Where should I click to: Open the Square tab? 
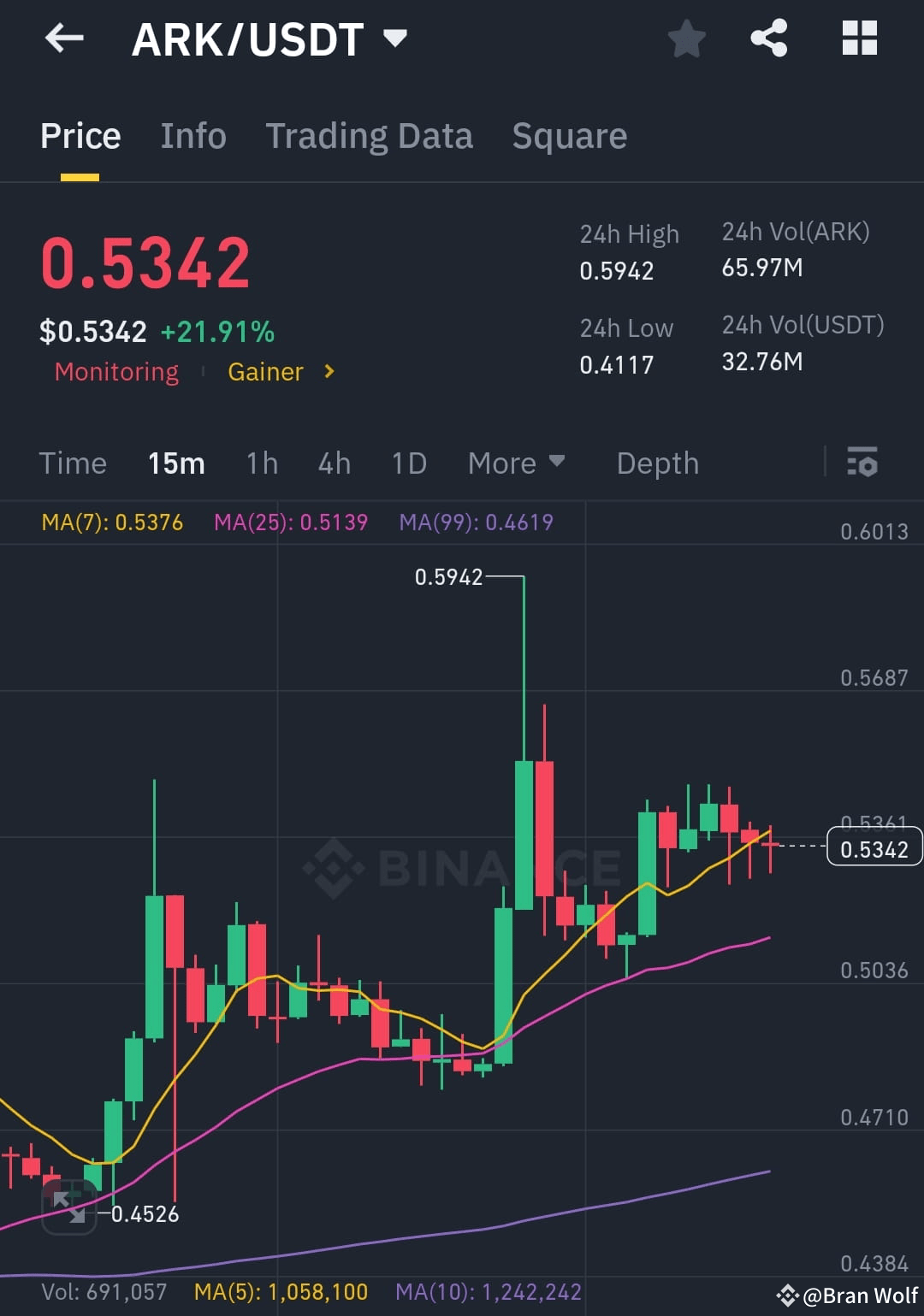pyautogui.click(x=569, y=135)
